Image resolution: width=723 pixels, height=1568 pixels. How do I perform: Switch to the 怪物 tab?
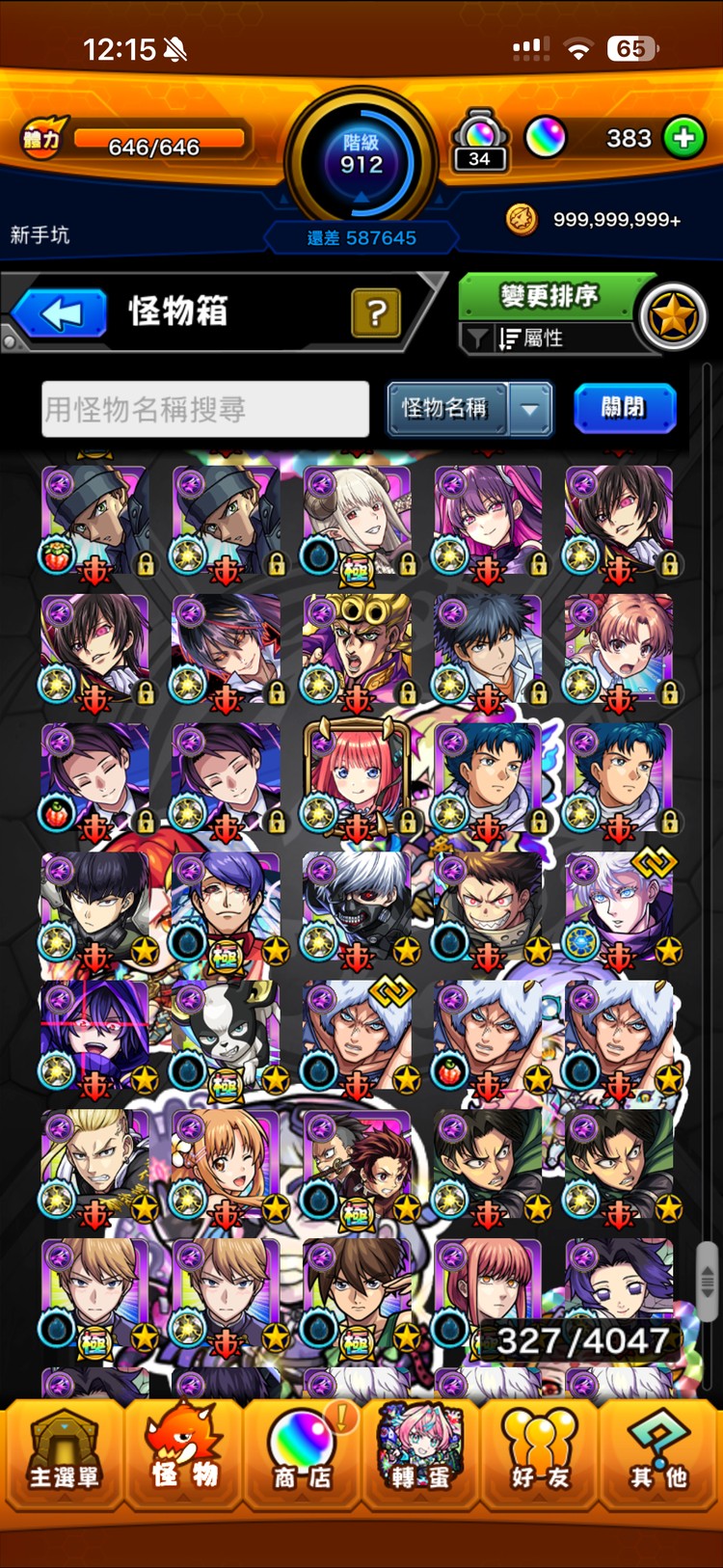pos(183,1454)
